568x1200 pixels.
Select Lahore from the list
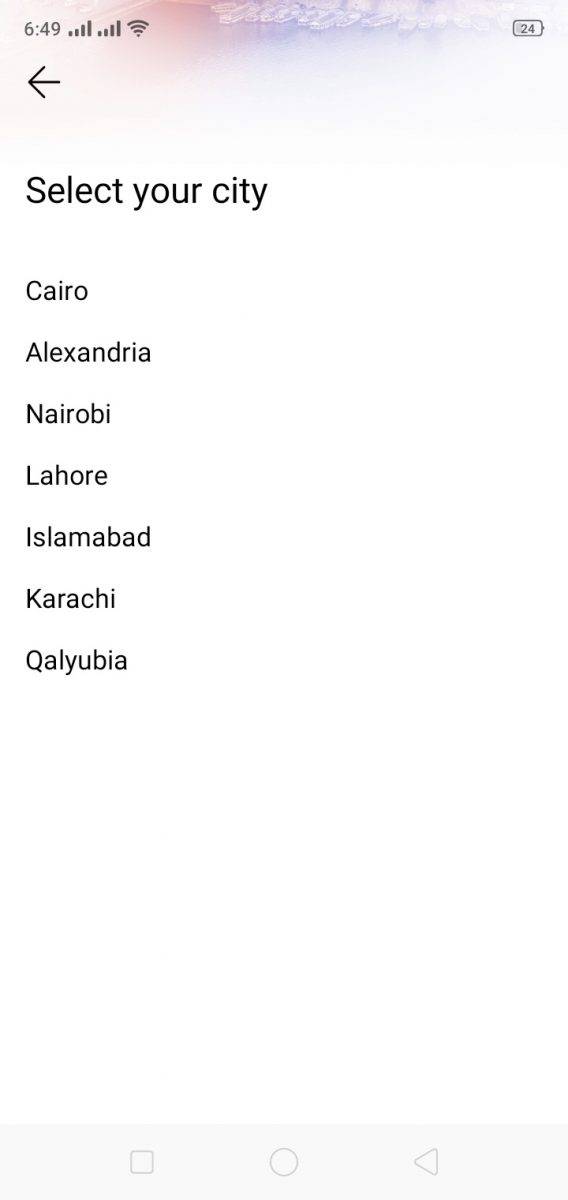pyautogui.click(x=66, y=475)
